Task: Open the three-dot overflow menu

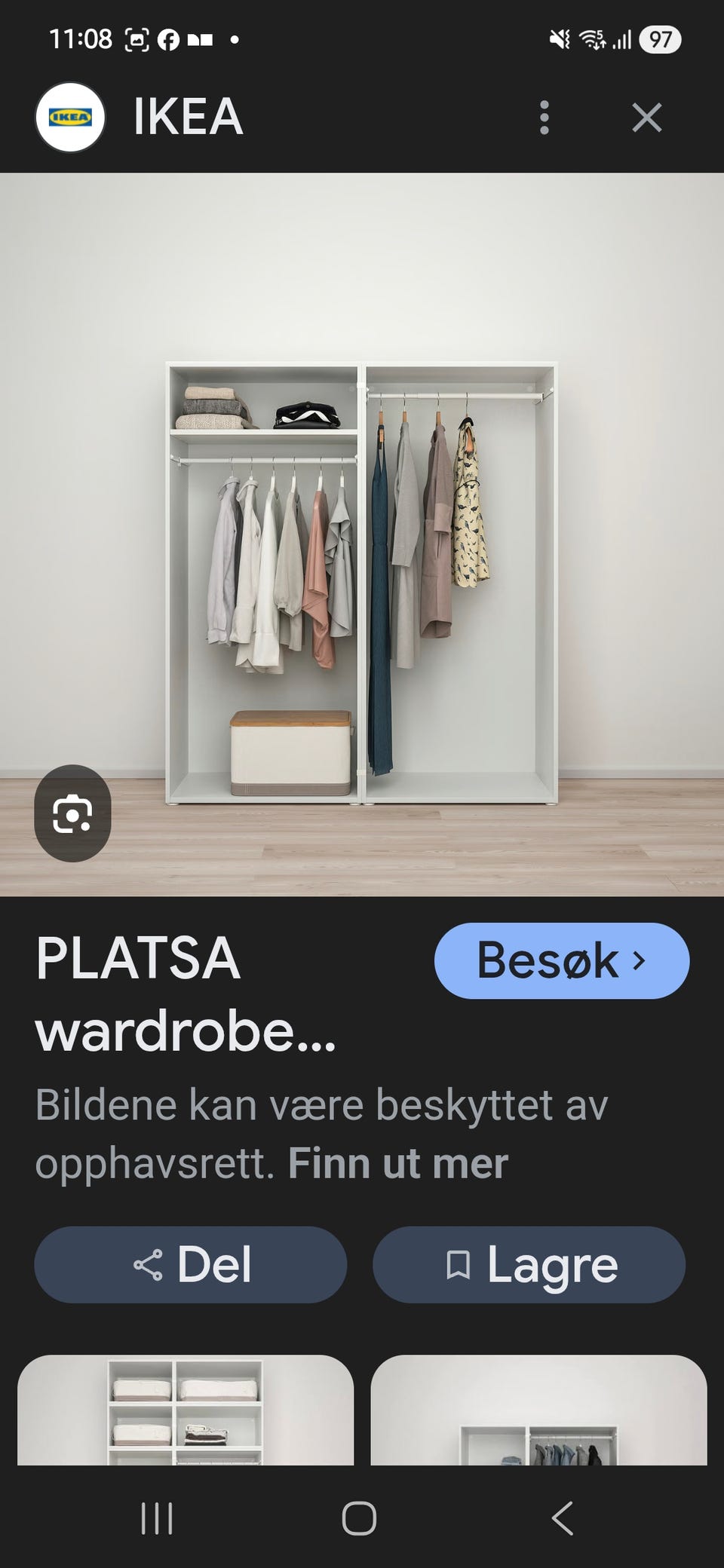Action: (x=545, y=117)
